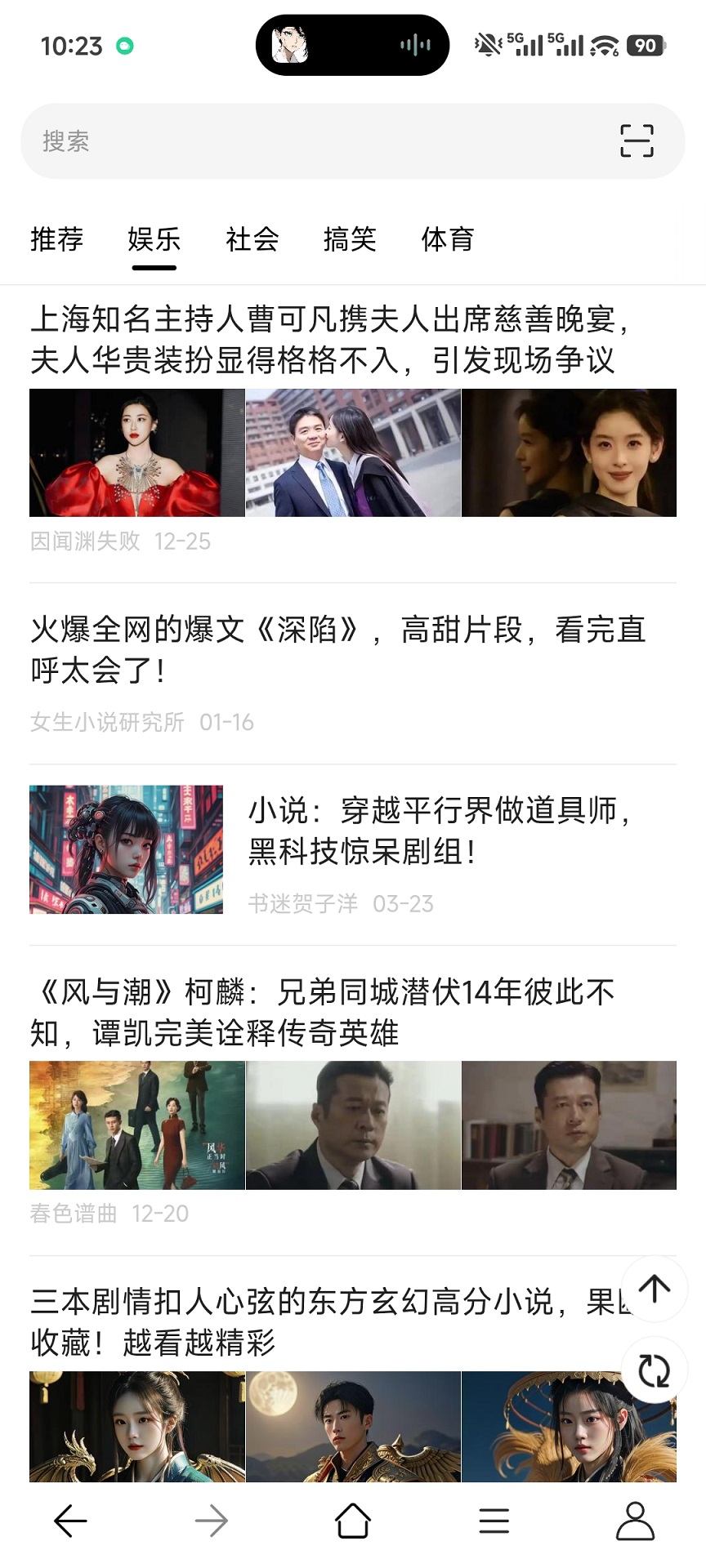The image size is (706, 1568).
Task: Switch to the 推荐 tab
Action: [x=56, y=239]
